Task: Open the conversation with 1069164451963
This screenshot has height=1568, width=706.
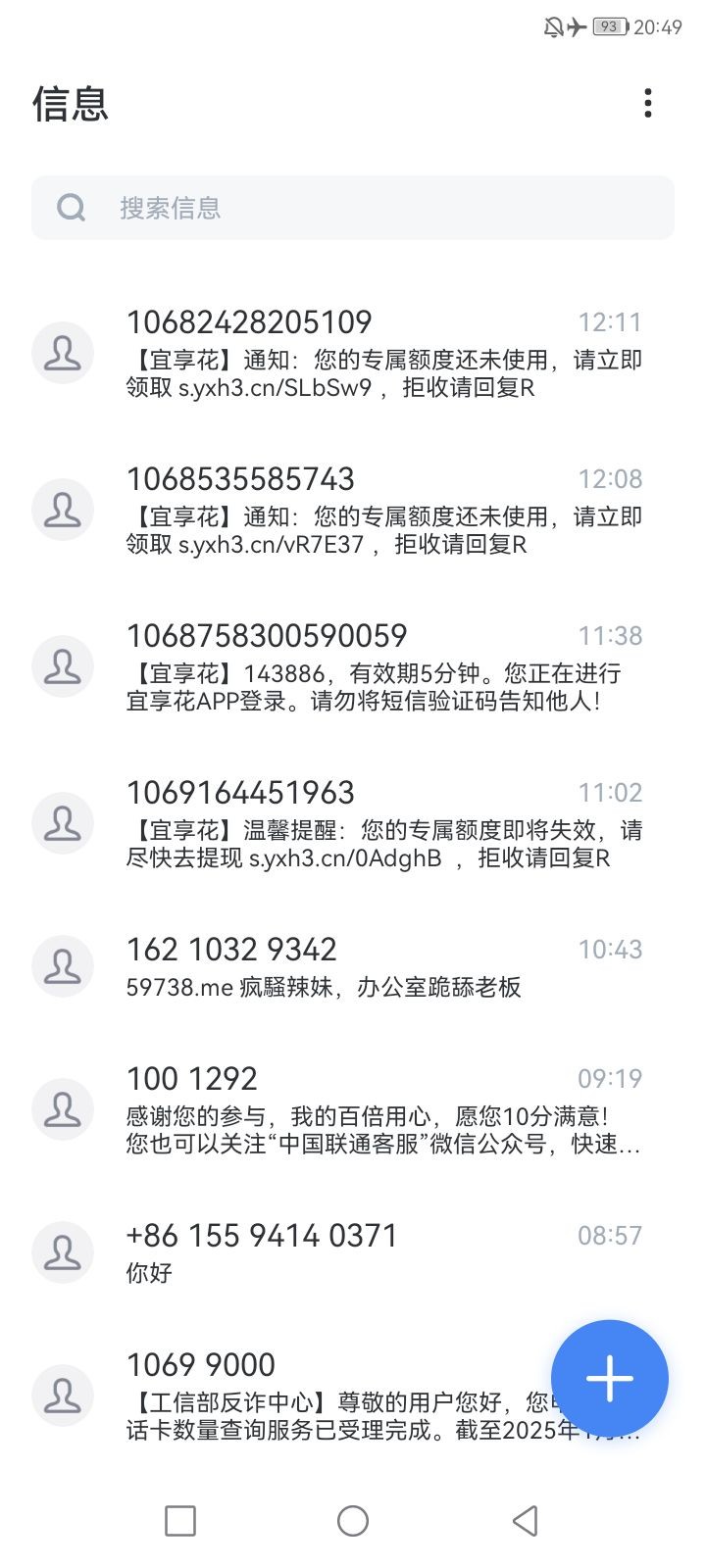Action: [353, 823]
